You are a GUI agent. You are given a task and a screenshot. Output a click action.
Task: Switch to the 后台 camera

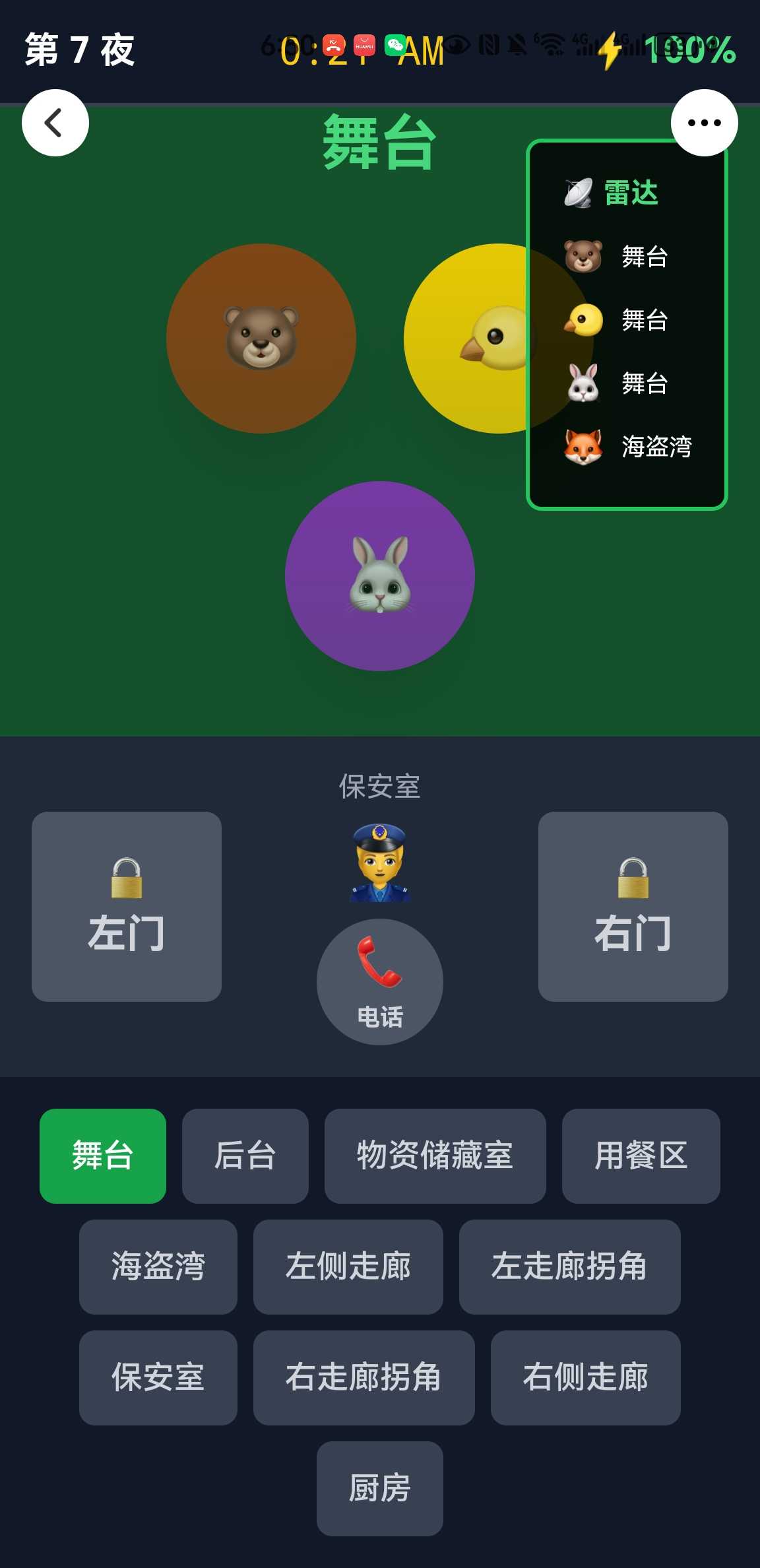pyautogui.click(x=245, y=1156)
